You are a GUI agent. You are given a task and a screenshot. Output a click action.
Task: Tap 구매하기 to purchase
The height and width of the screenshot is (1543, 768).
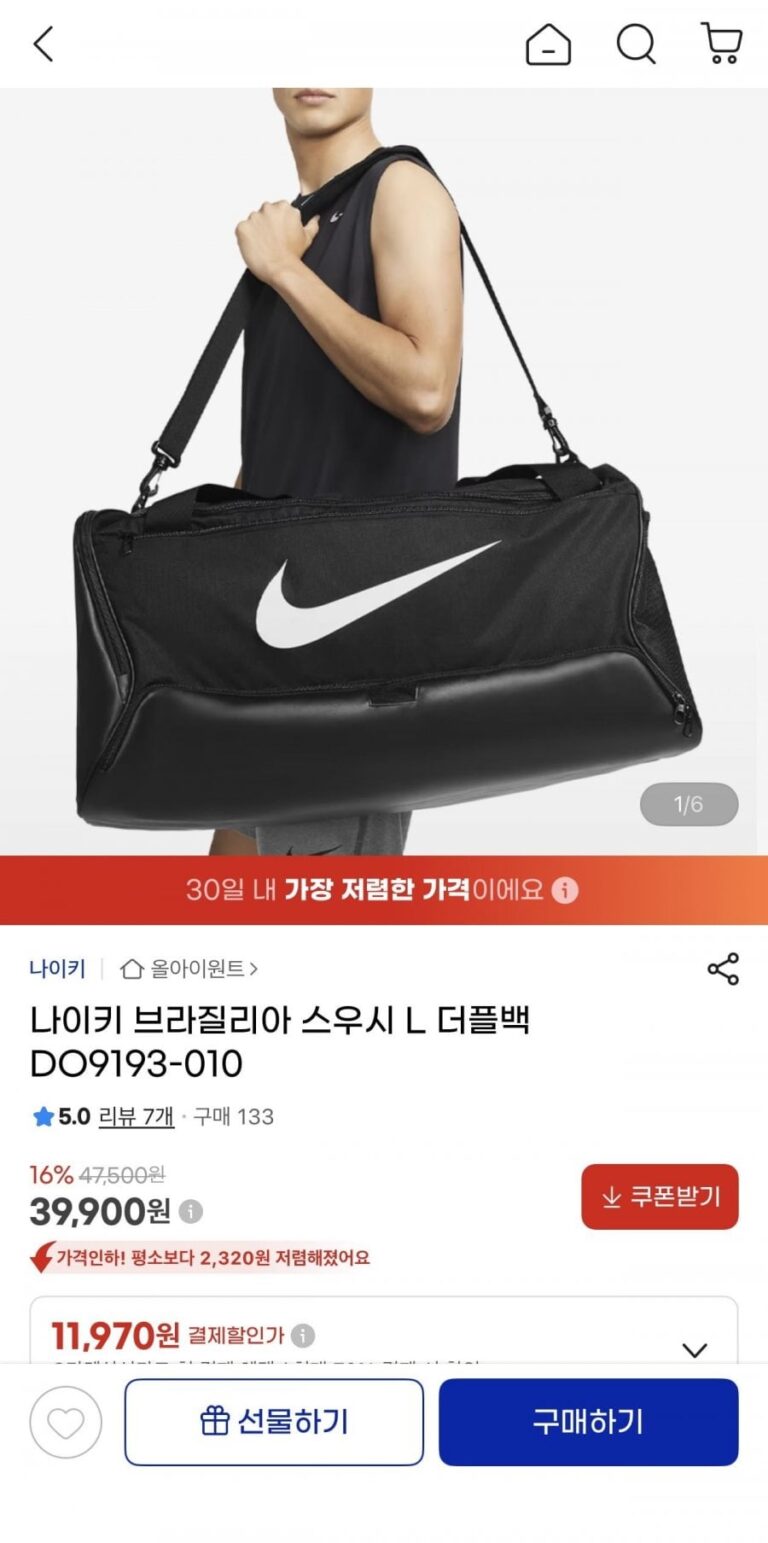[x=588, y=1422]
